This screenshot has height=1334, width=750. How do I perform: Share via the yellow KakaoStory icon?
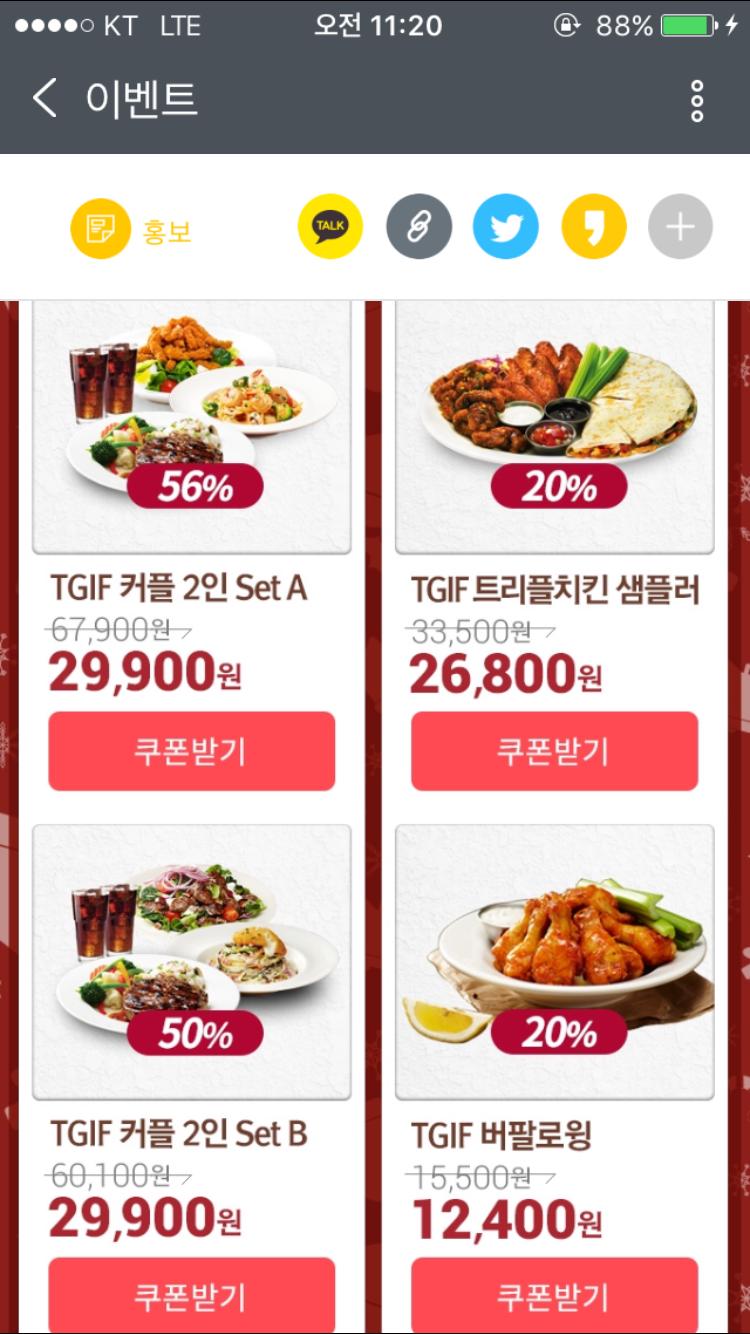[x=594, y=227]
